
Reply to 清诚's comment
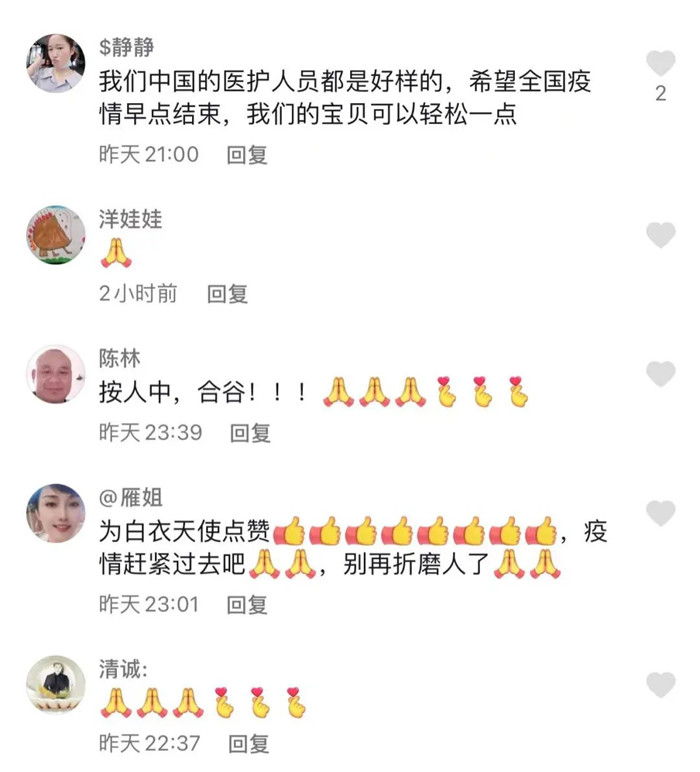coord(247,744)
